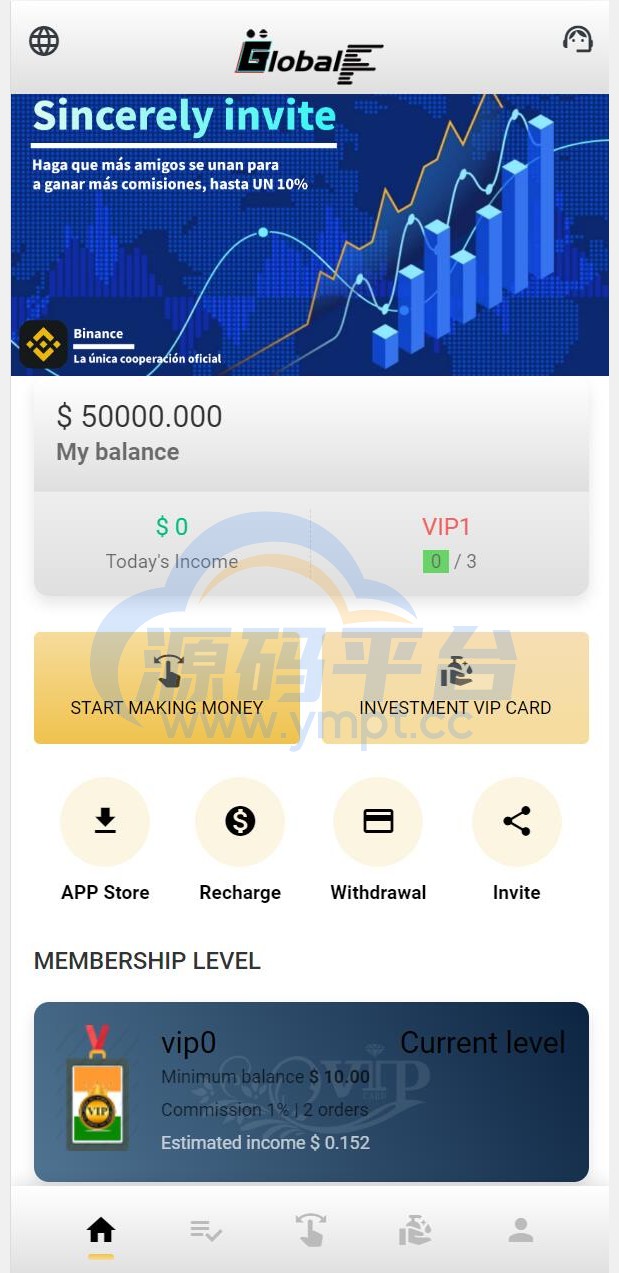Switch to the investment hand tab
The height and width of the screenshot is (1273, 619).
[415, 1230]
